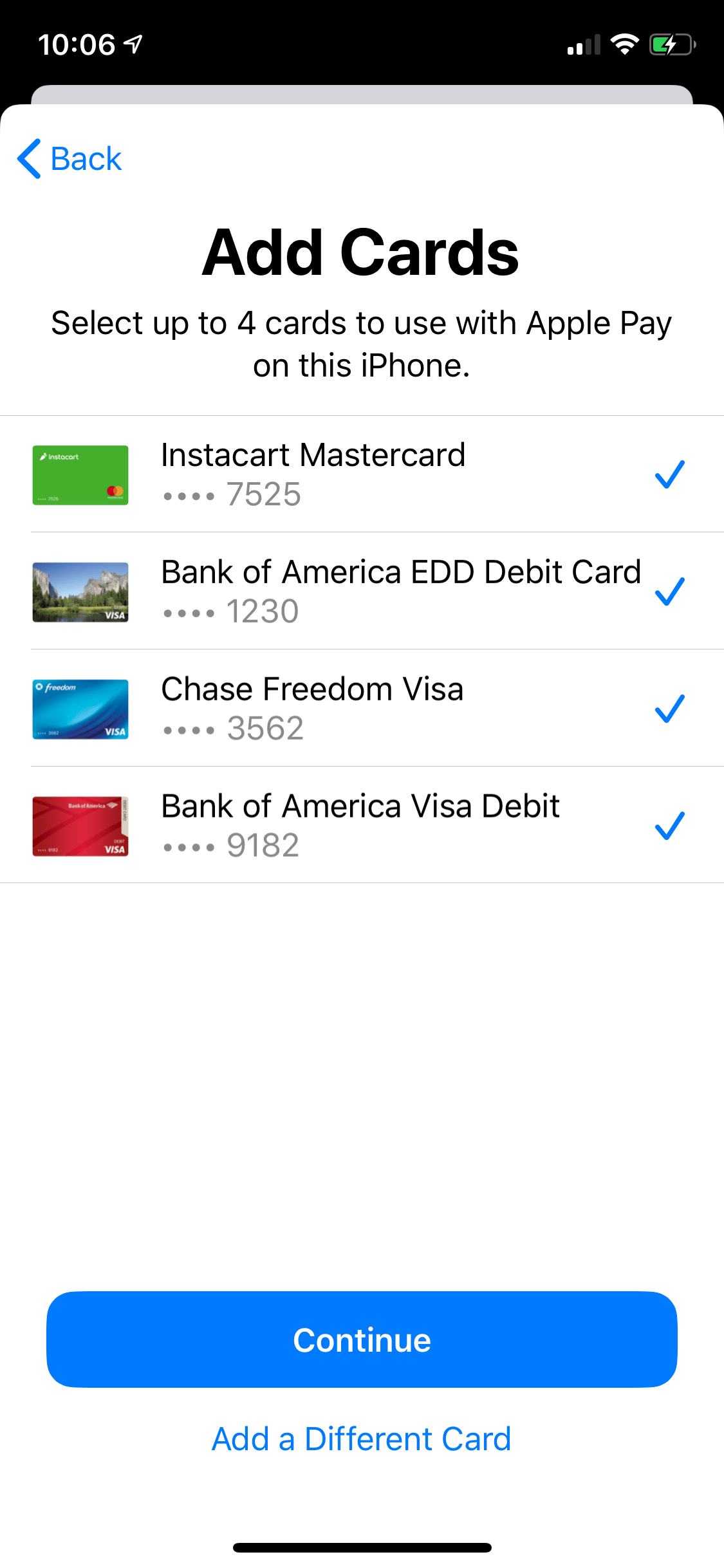Deselect the Instacart Mastercard checkmark
The width and height of the screenshot is (724, 1568).
tap(669, 474)
